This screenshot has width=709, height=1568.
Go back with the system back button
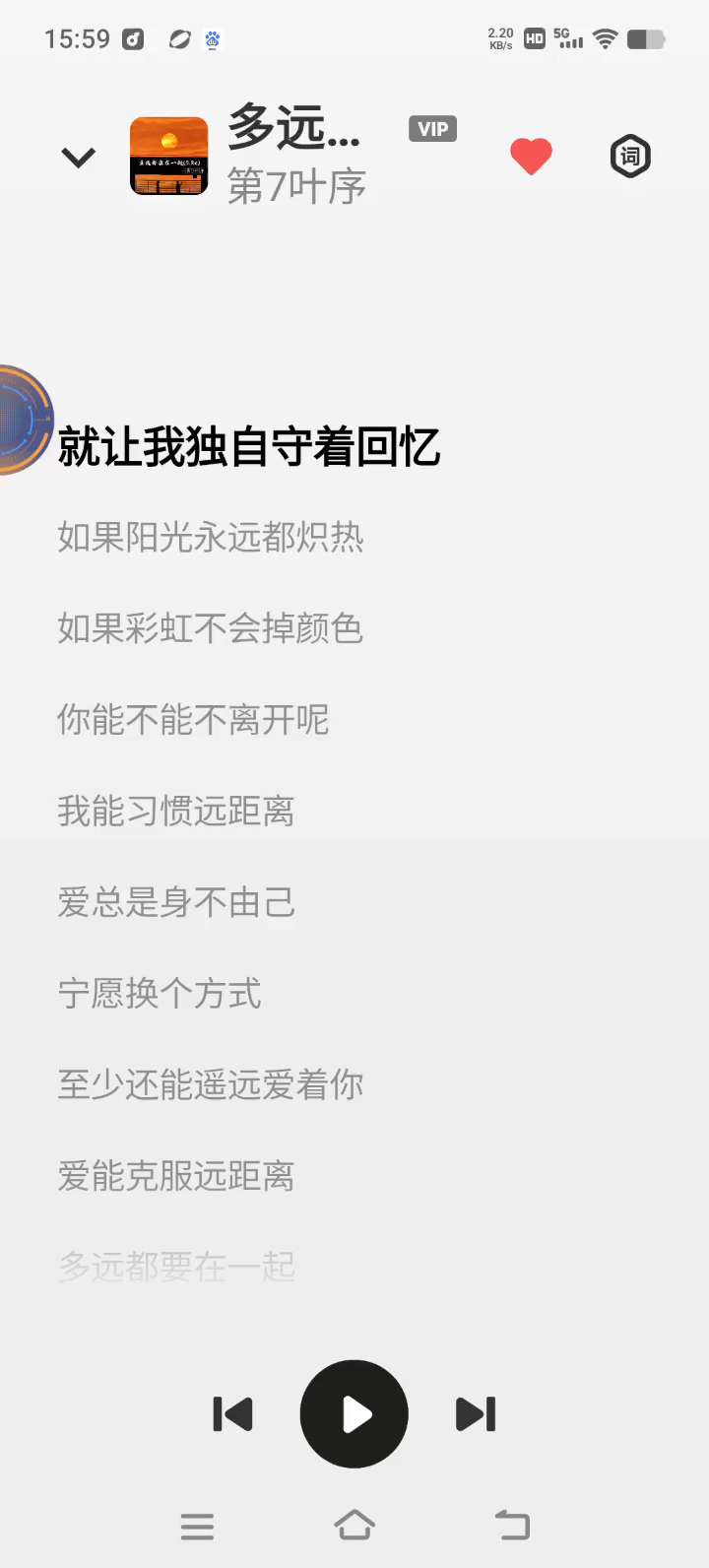click(512, 1526)
